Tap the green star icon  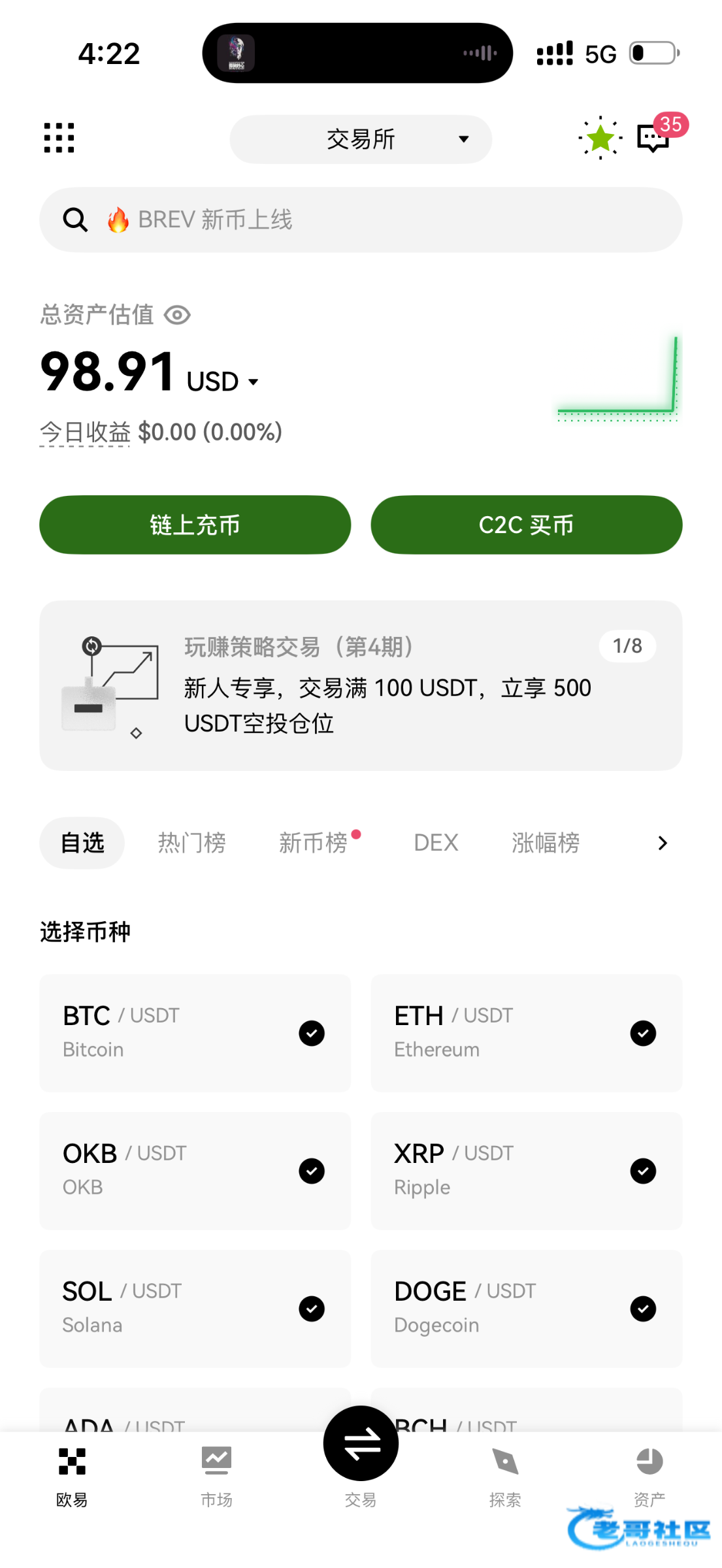point(600,138)
